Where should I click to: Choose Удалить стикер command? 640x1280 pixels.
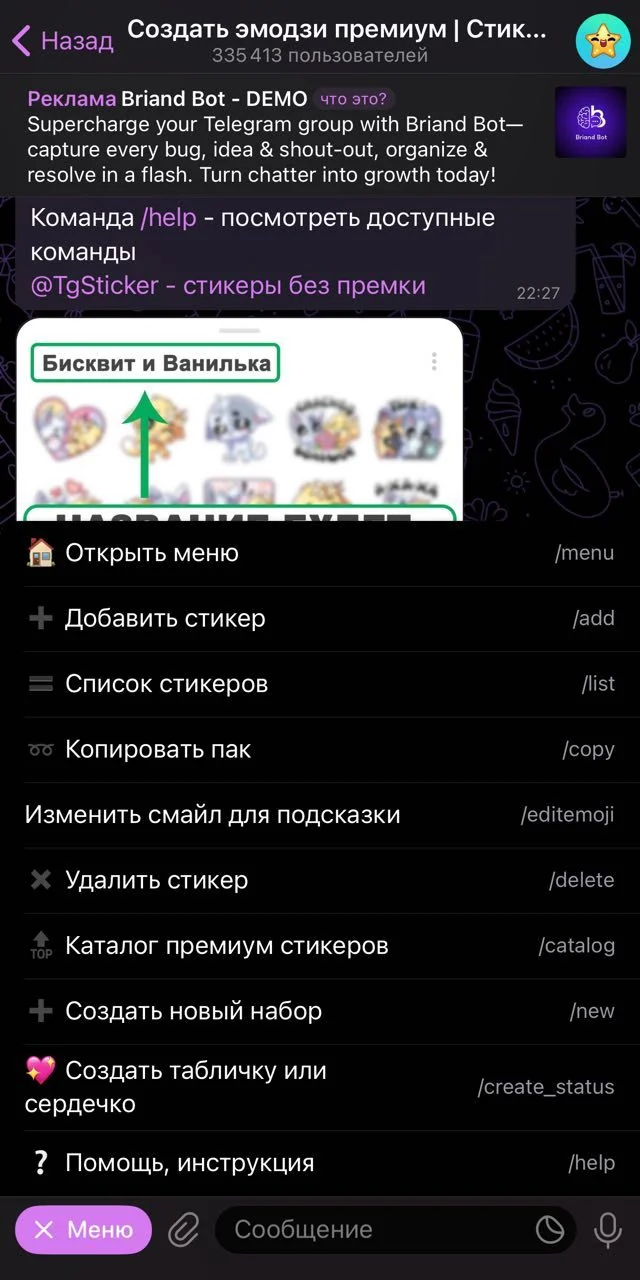(x=320, y=880)
